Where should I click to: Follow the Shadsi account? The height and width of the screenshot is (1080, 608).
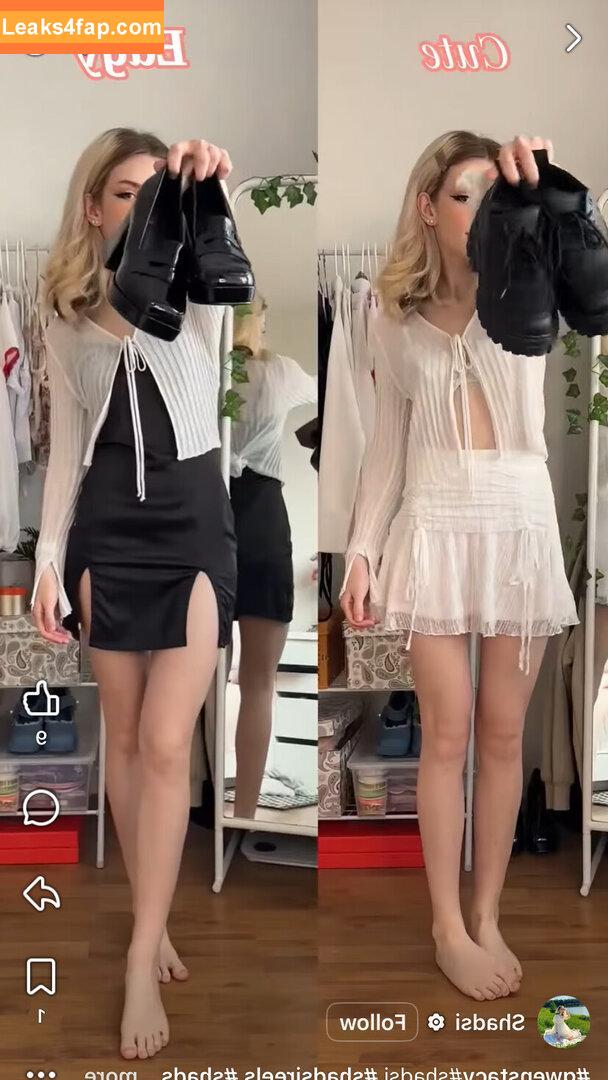(x=372, y=1022)
